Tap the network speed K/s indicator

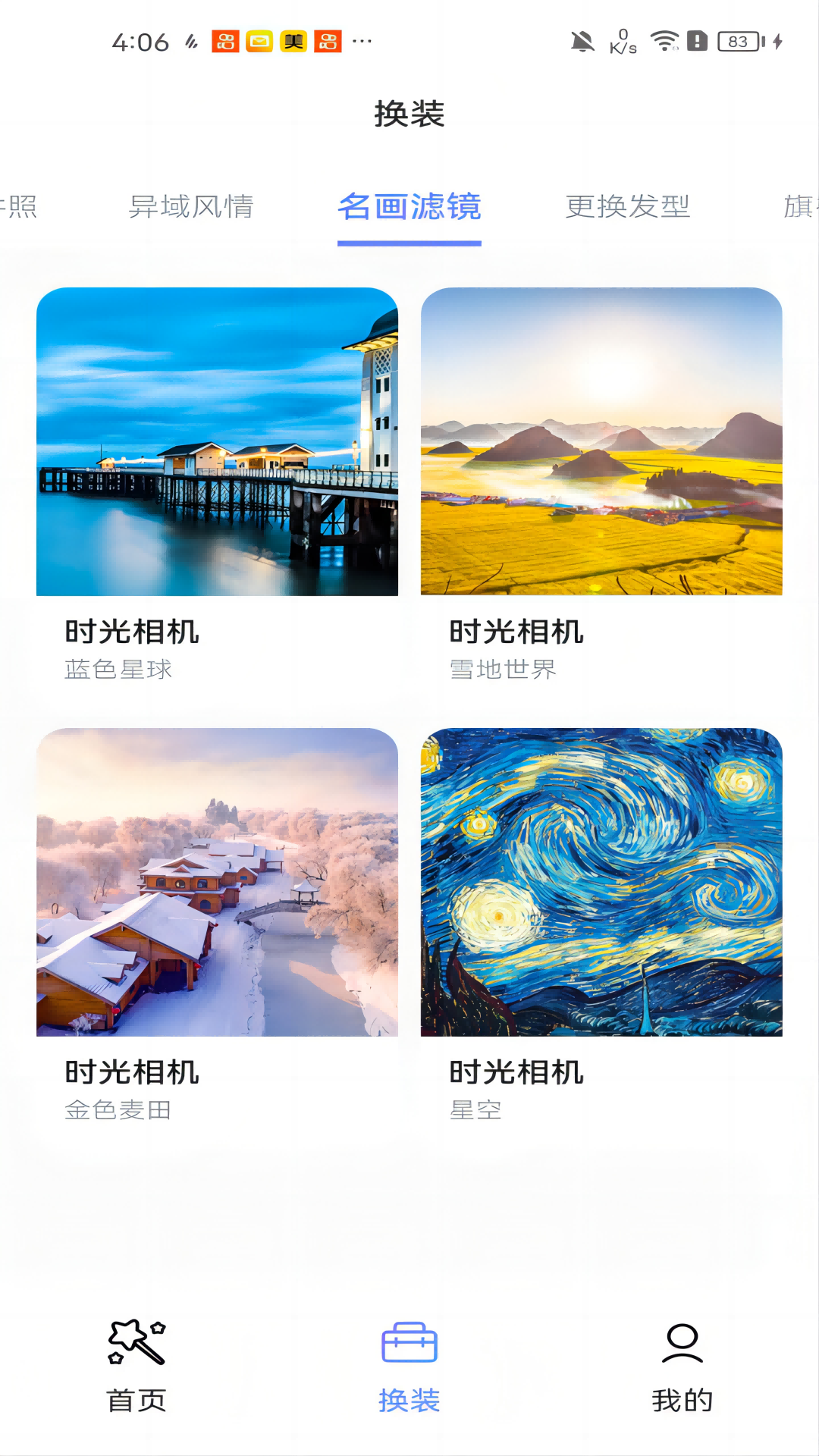tap(623, 42)
